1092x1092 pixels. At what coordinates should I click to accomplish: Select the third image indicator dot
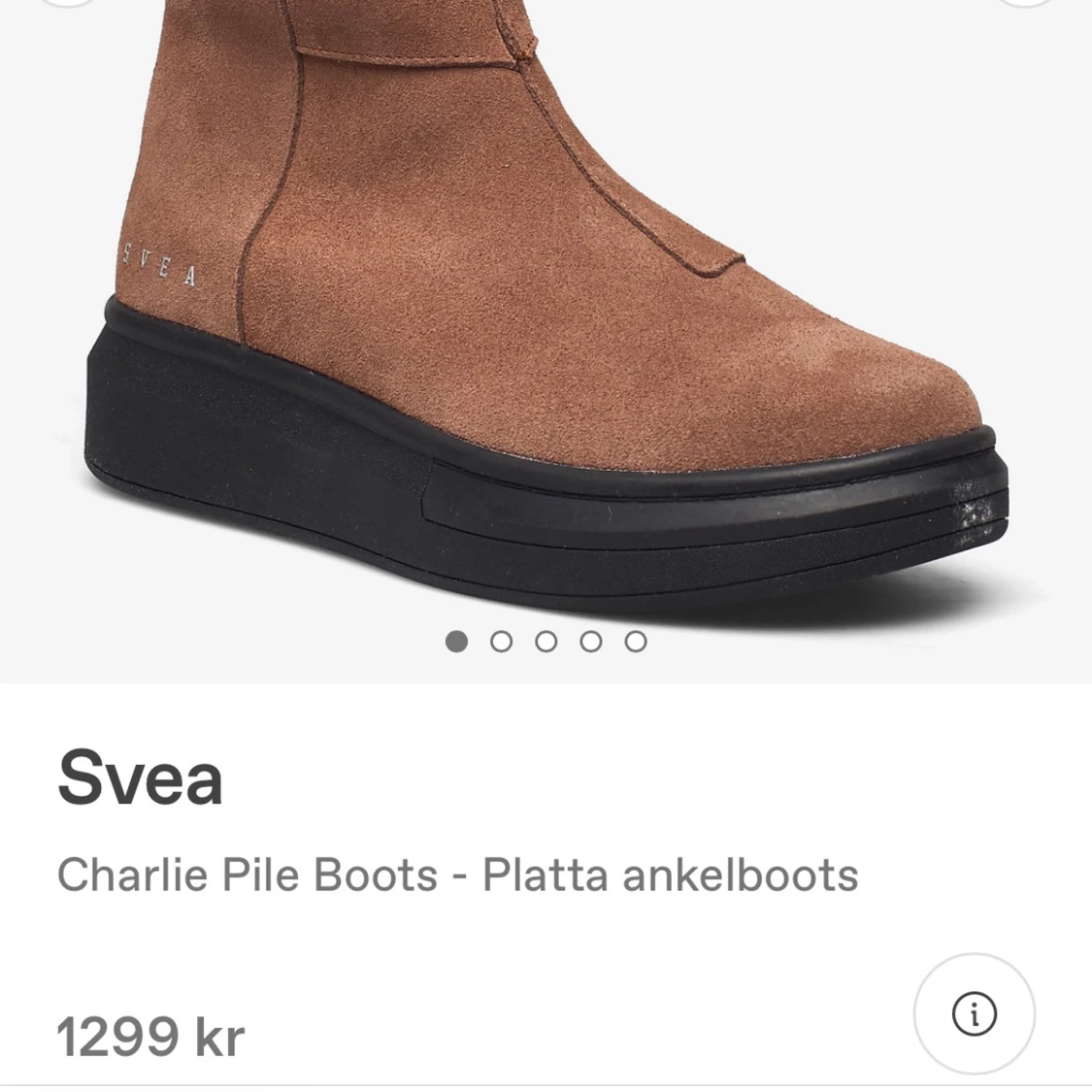click(546, 642)
